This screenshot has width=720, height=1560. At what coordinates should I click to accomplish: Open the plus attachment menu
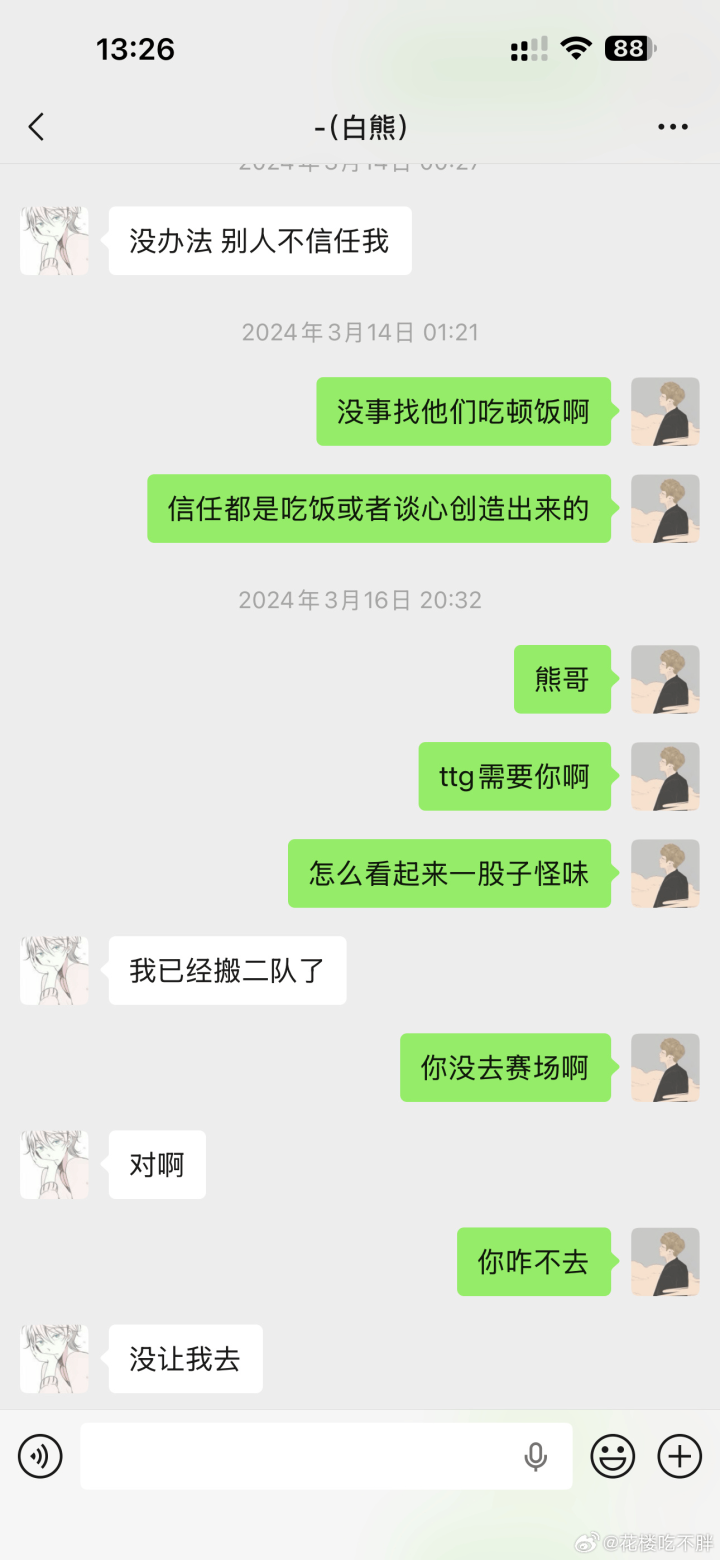[679, 1456]
